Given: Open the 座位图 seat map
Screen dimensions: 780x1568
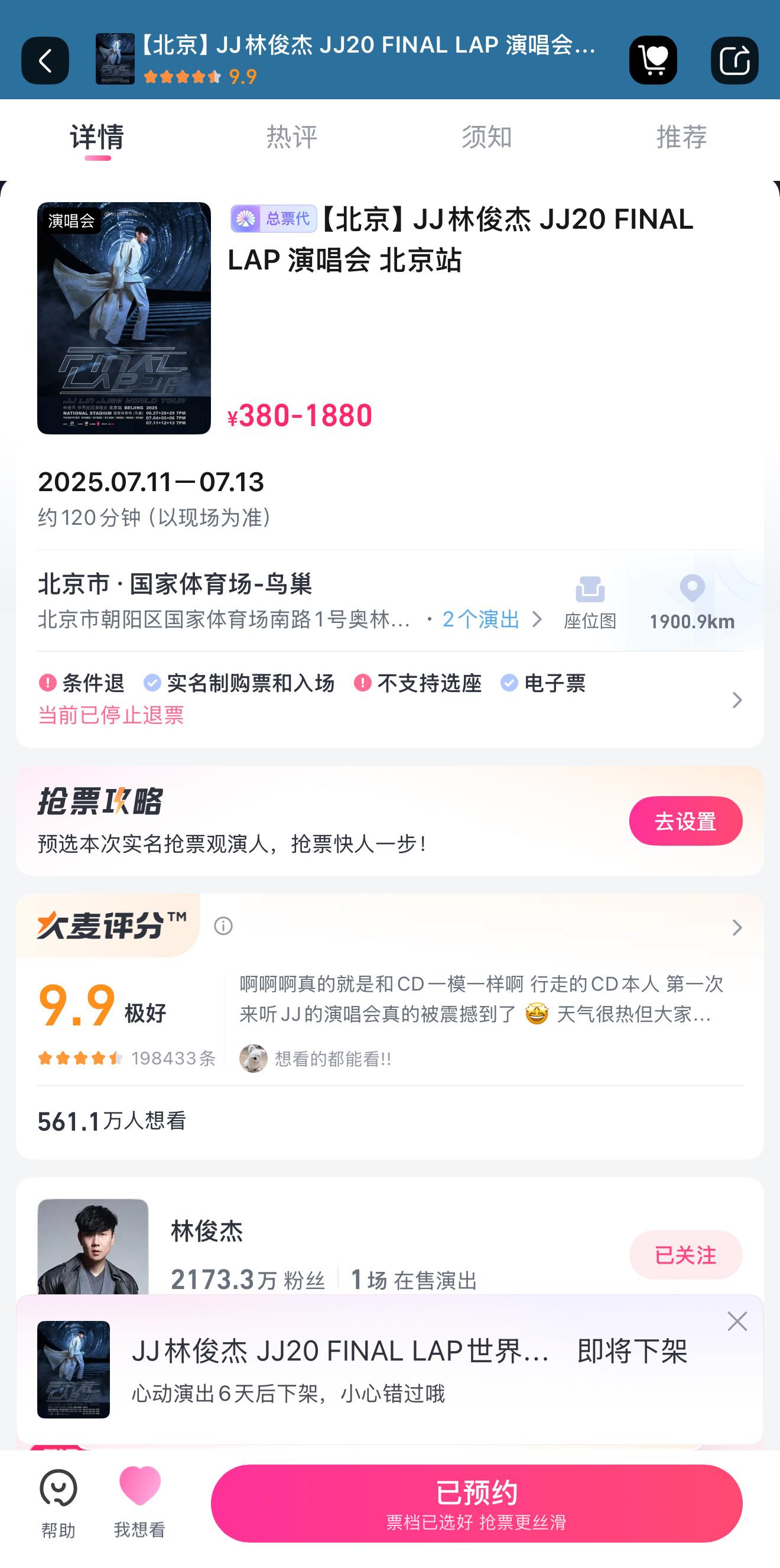Looking at the screenshot, I should pos(590,602).
